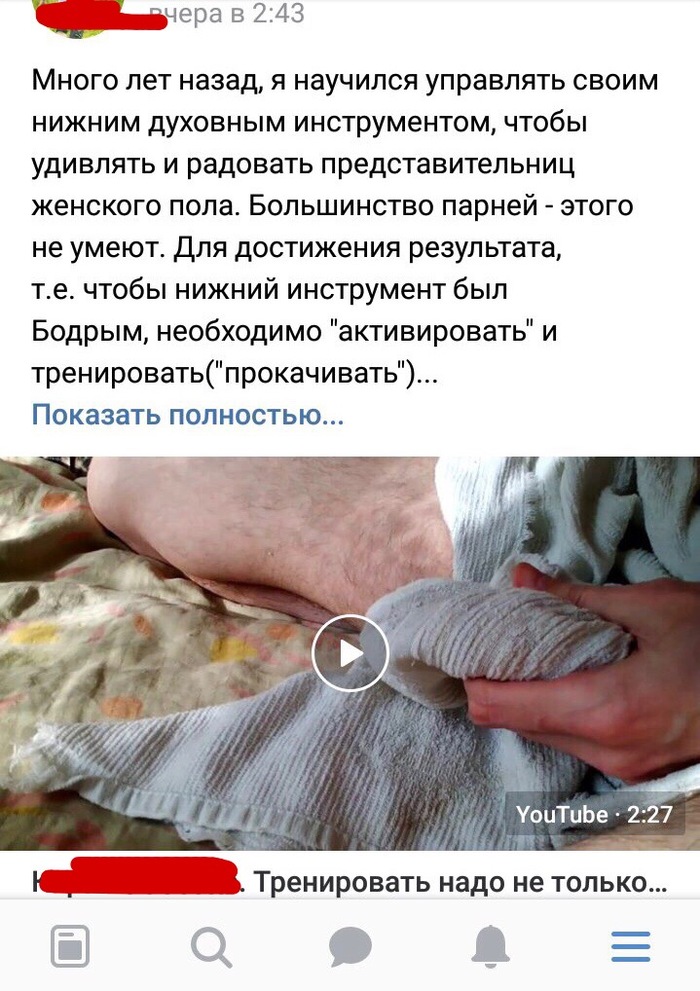Play the YouTube video in the post

pos(349,653)
